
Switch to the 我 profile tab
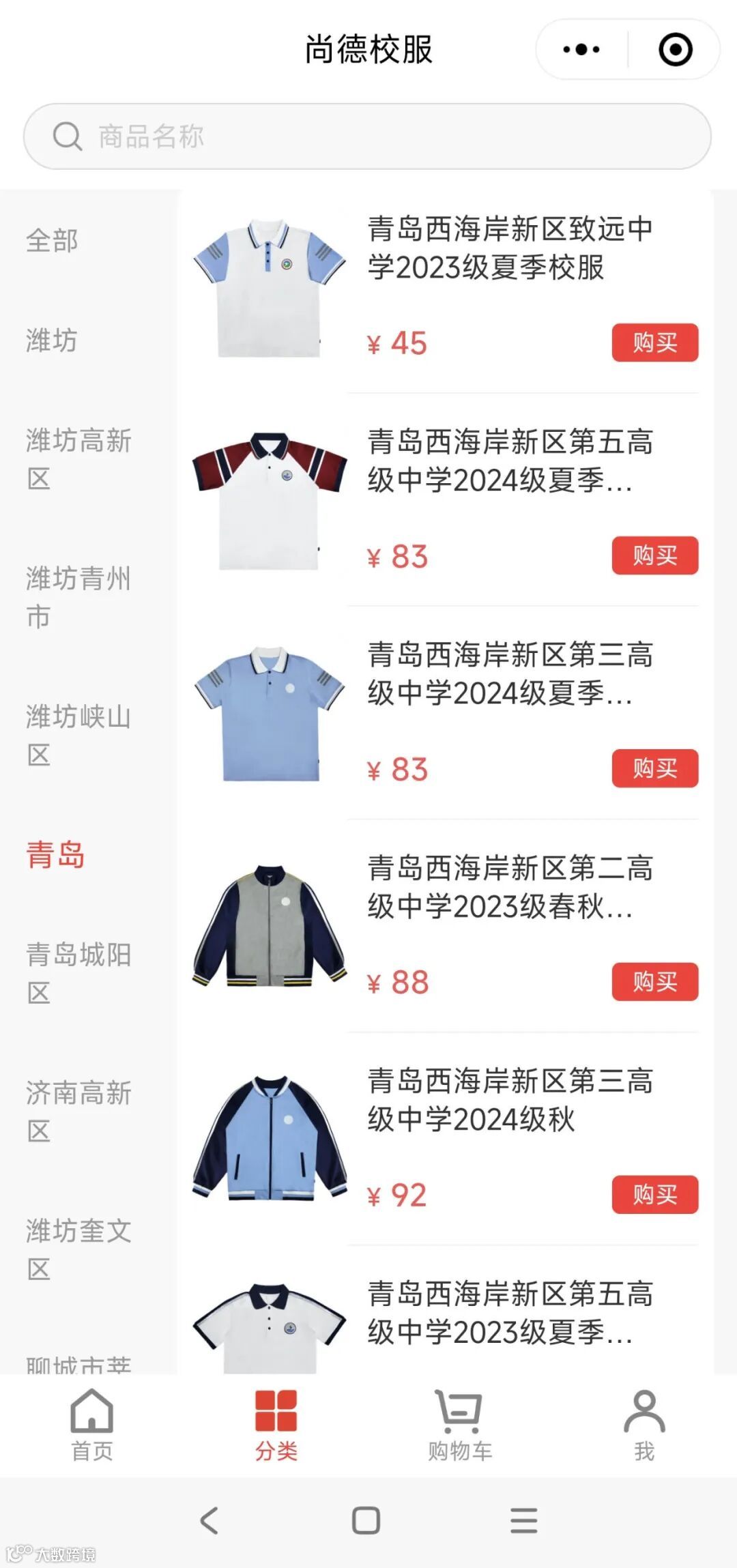tap(644, 1425)
